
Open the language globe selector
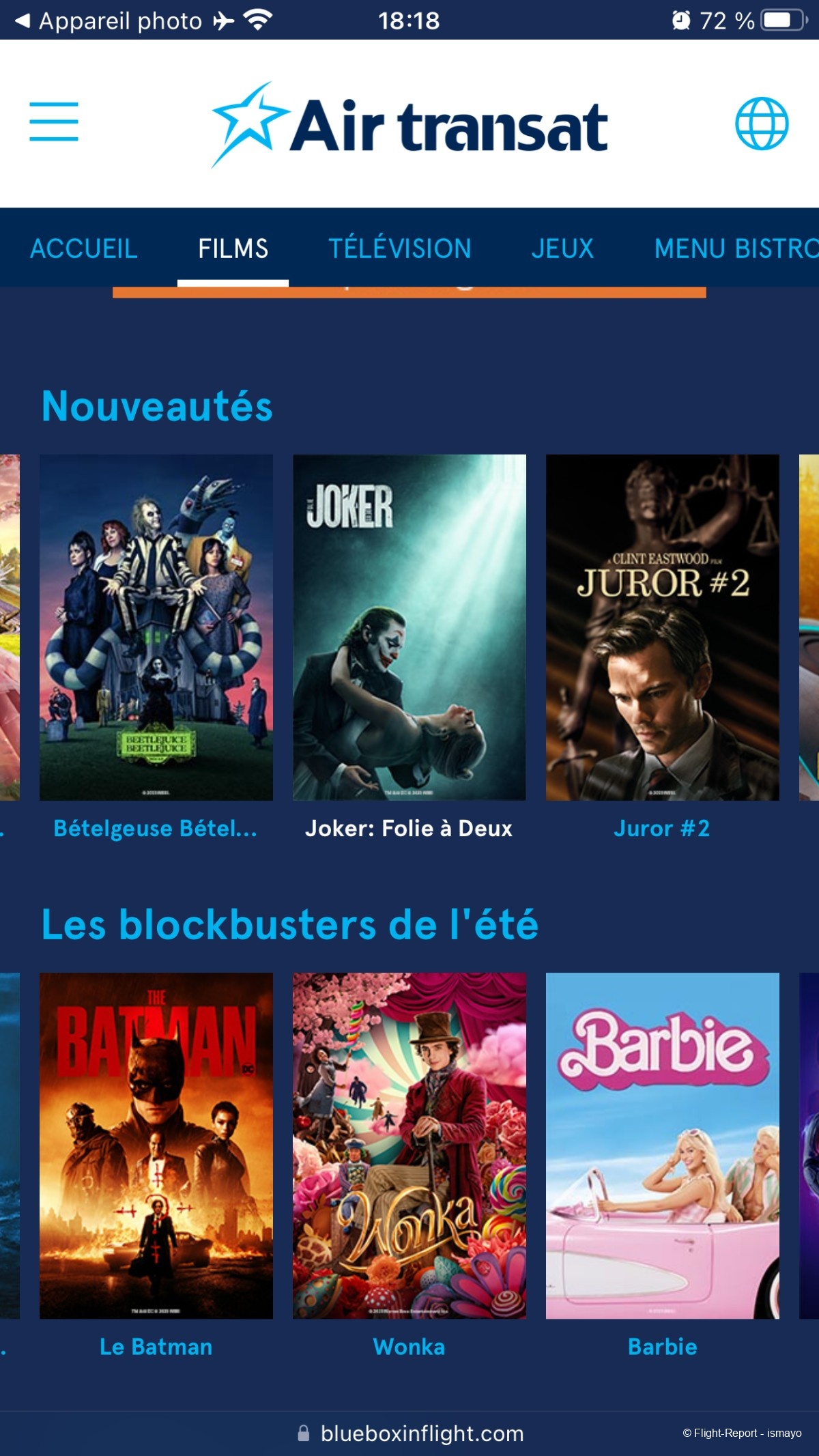pyautogui.click(x=762, y=123)
